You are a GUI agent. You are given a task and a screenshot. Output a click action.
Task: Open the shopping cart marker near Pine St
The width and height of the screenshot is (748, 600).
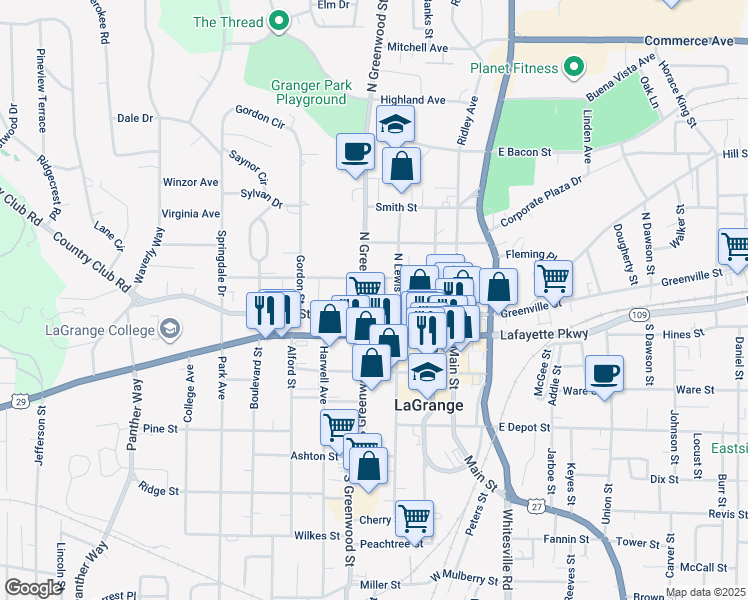point(339,427)
